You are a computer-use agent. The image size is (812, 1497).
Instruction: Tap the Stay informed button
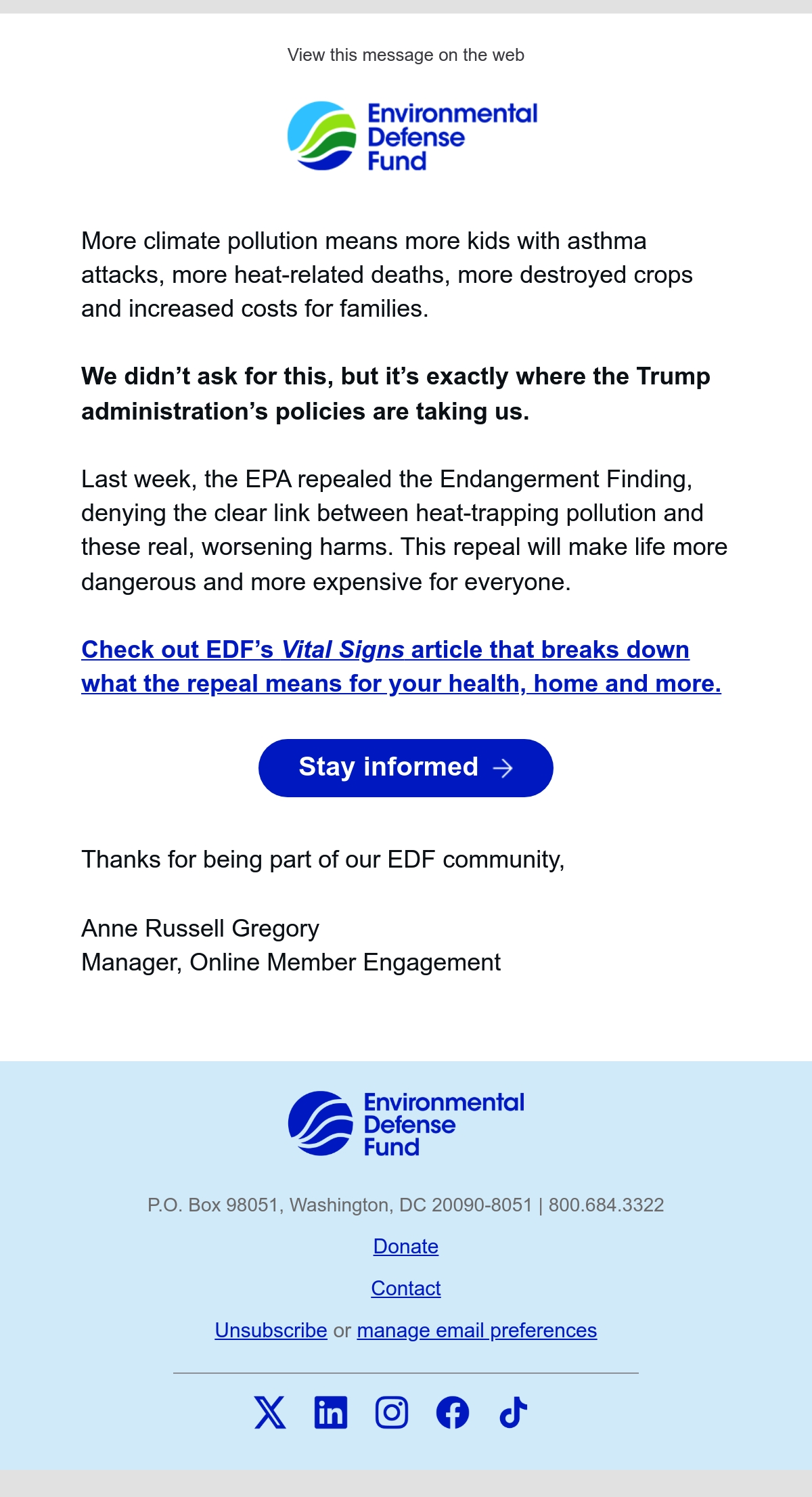coord(406,767)
